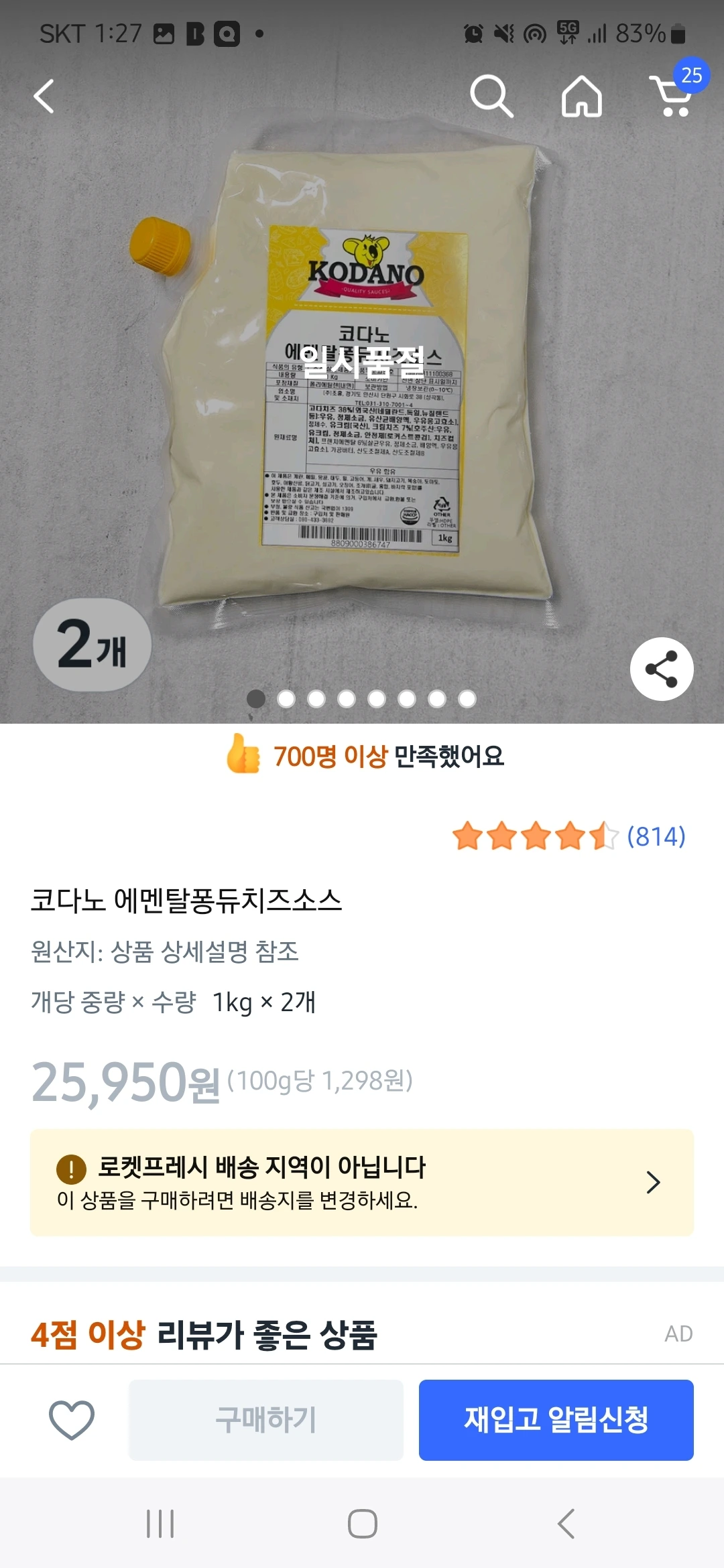This screenshot has width=724, height=1568.
Task: Add the product to wishlist with heart
Action: pos(72,1419)
